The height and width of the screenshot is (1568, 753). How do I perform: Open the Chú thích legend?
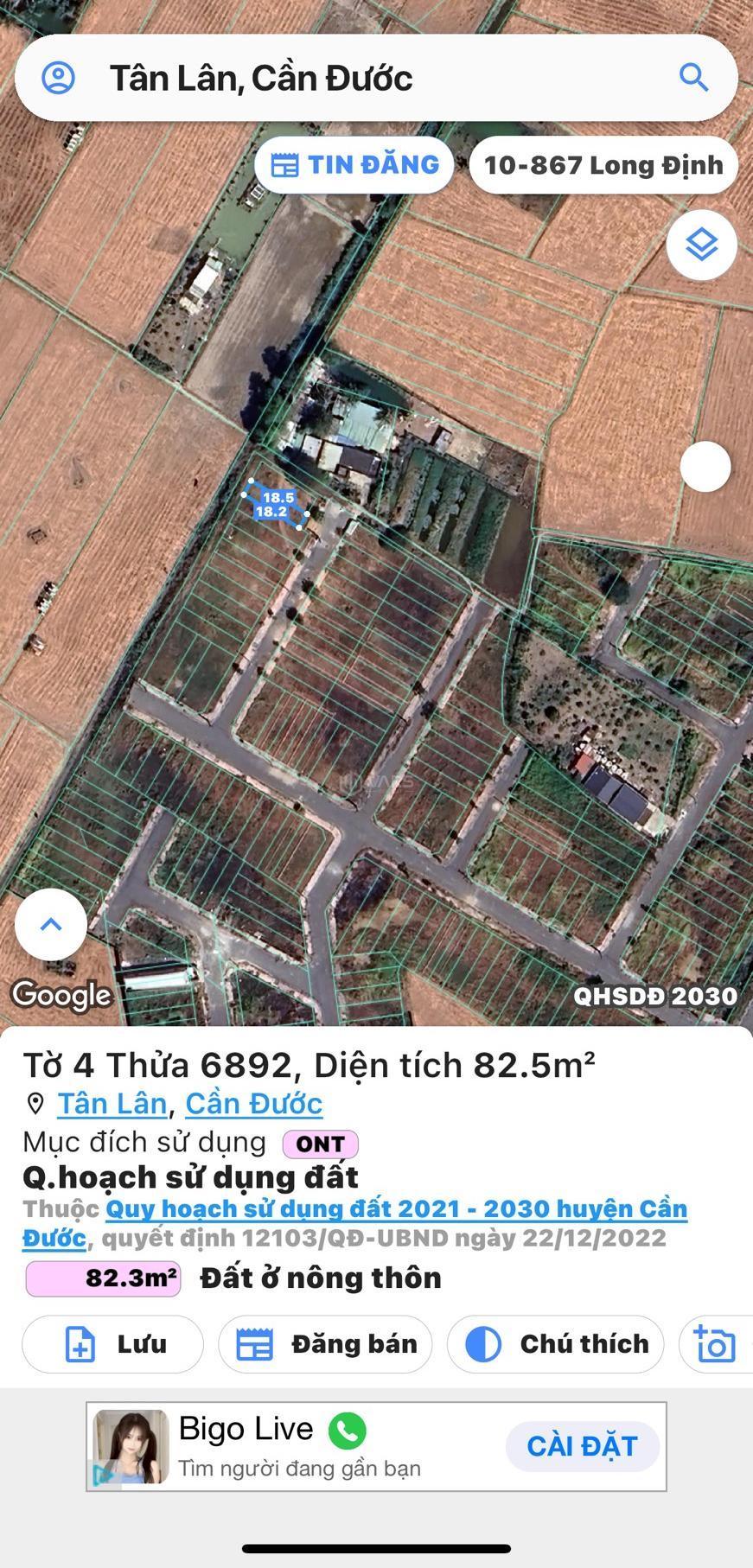click(556, 1344)
